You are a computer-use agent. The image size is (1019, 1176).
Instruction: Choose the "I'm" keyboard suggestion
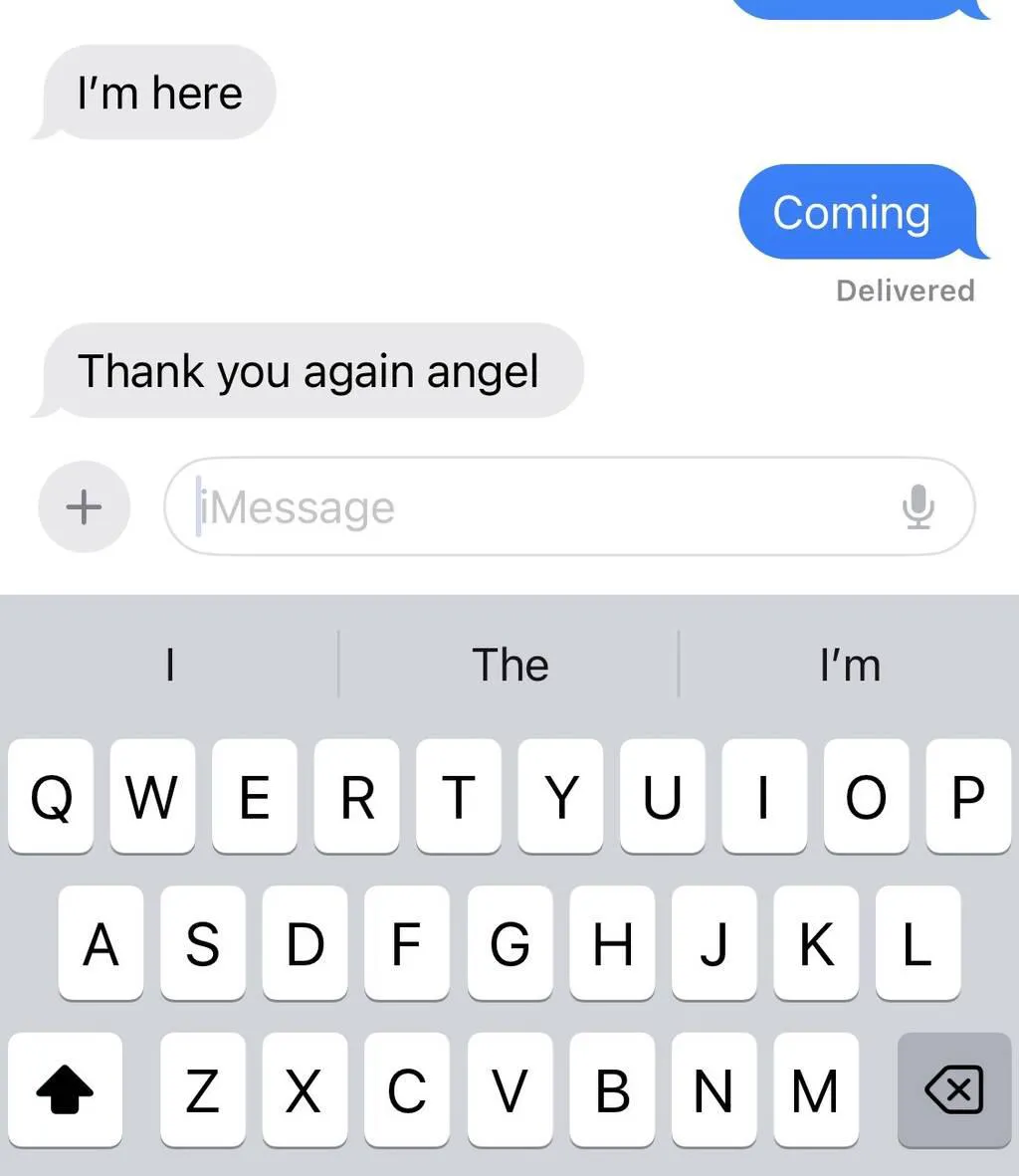pyautogui.click(x=850, y=665)
